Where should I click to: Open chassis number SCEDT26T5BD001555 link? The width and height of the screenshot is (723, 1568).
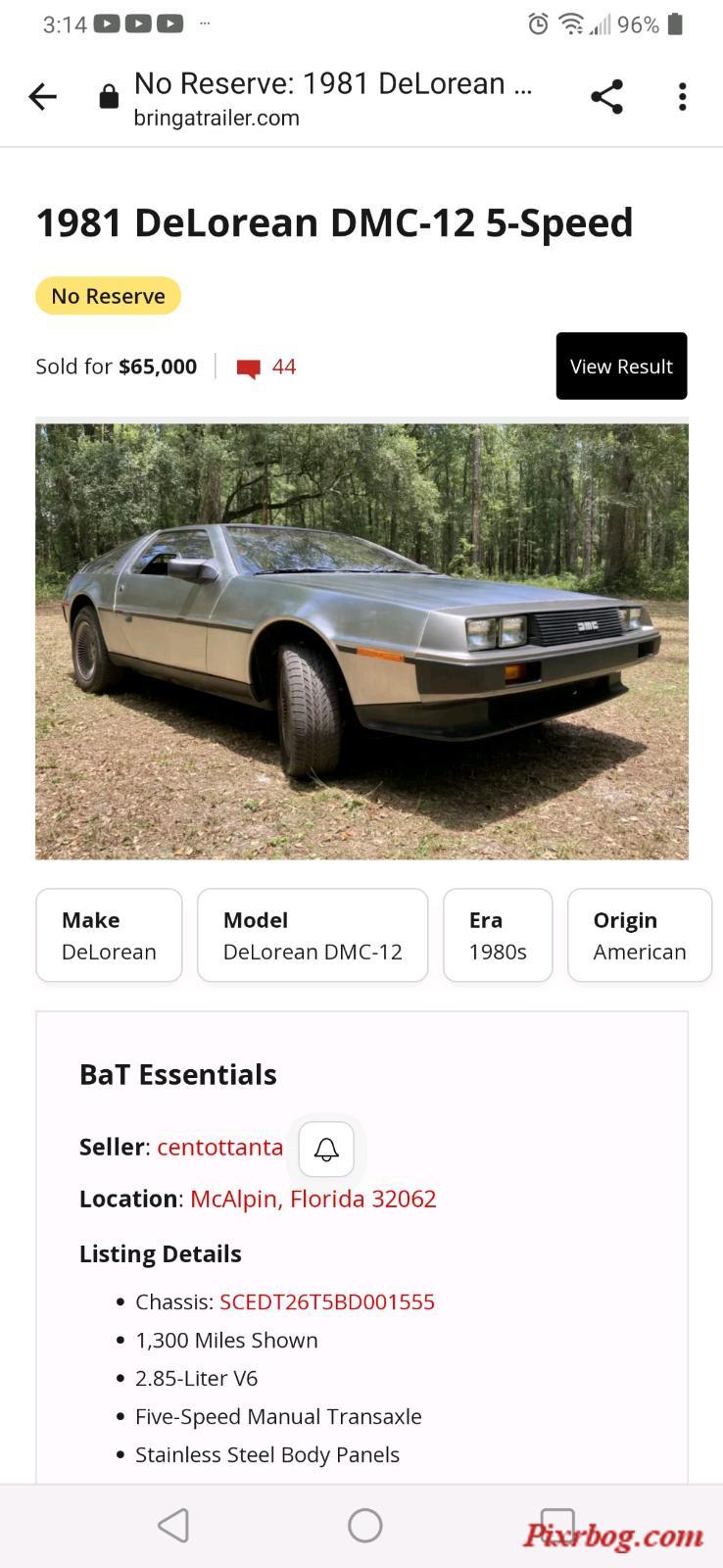coord(326,1301)
